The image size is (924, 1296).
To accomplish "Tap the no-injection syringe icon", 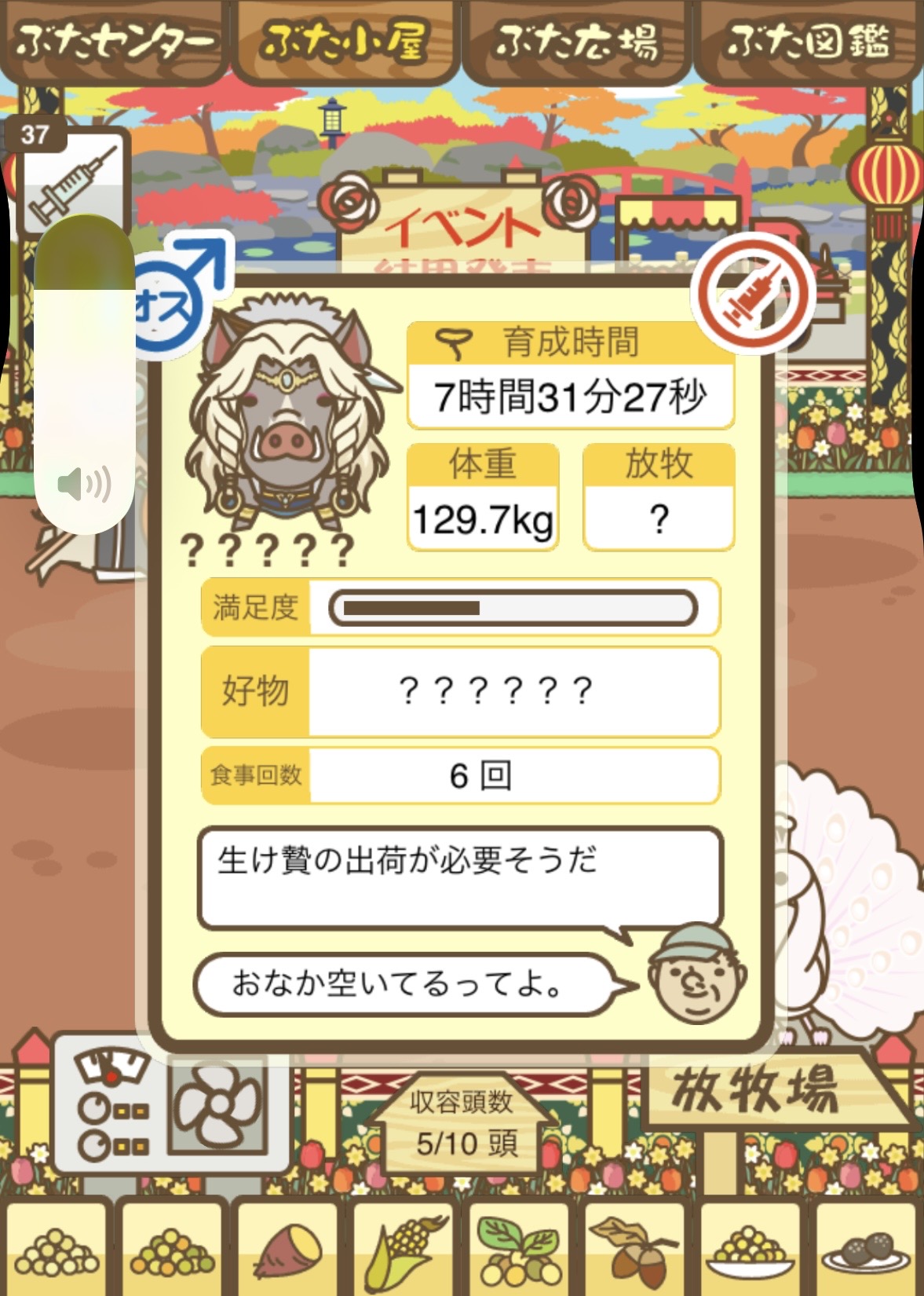I will 752,293.
